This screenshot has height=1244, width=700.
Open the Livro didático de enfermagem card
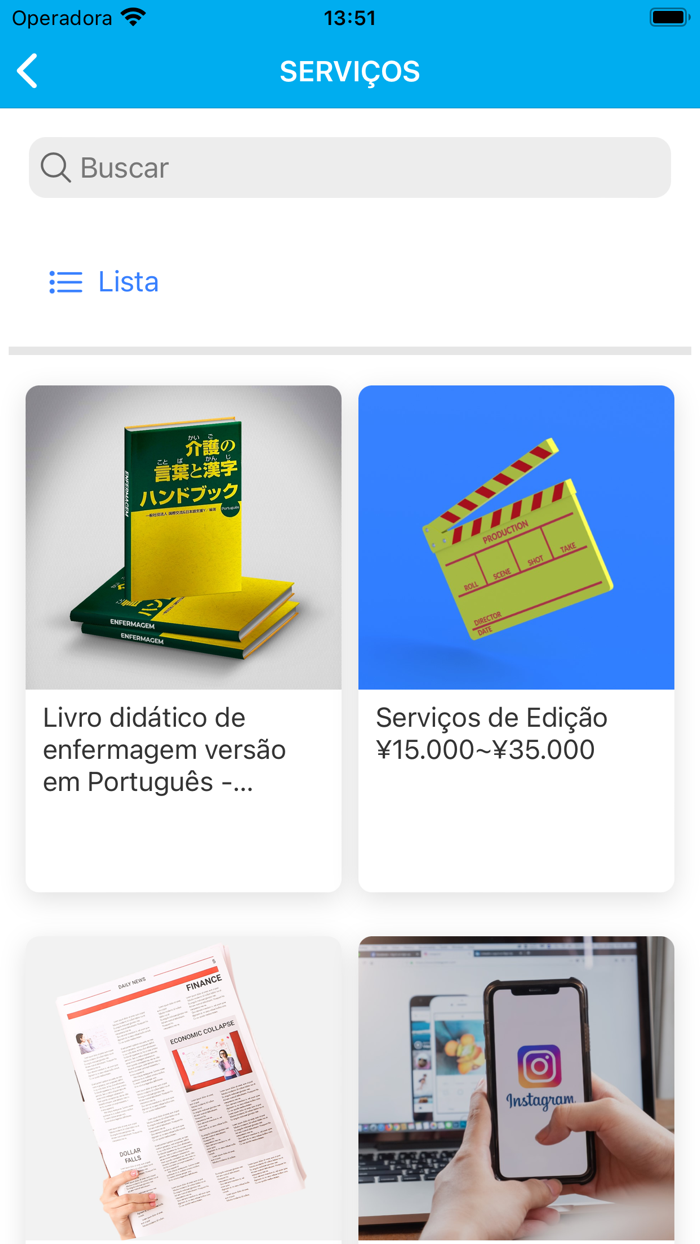coord(183,637)
